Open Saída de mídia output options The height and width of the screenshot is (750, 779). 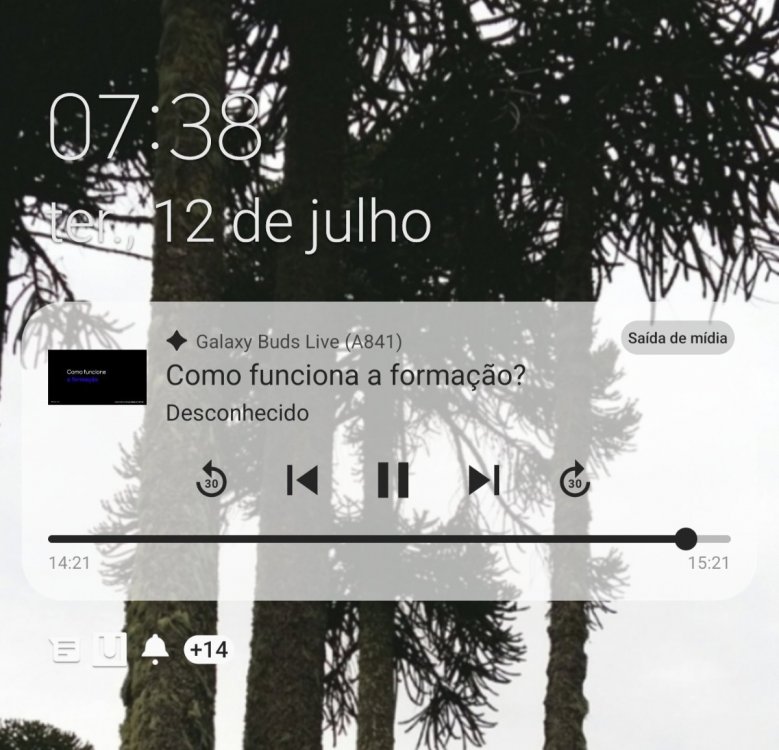pyautogui.click(x=677, y=338)
